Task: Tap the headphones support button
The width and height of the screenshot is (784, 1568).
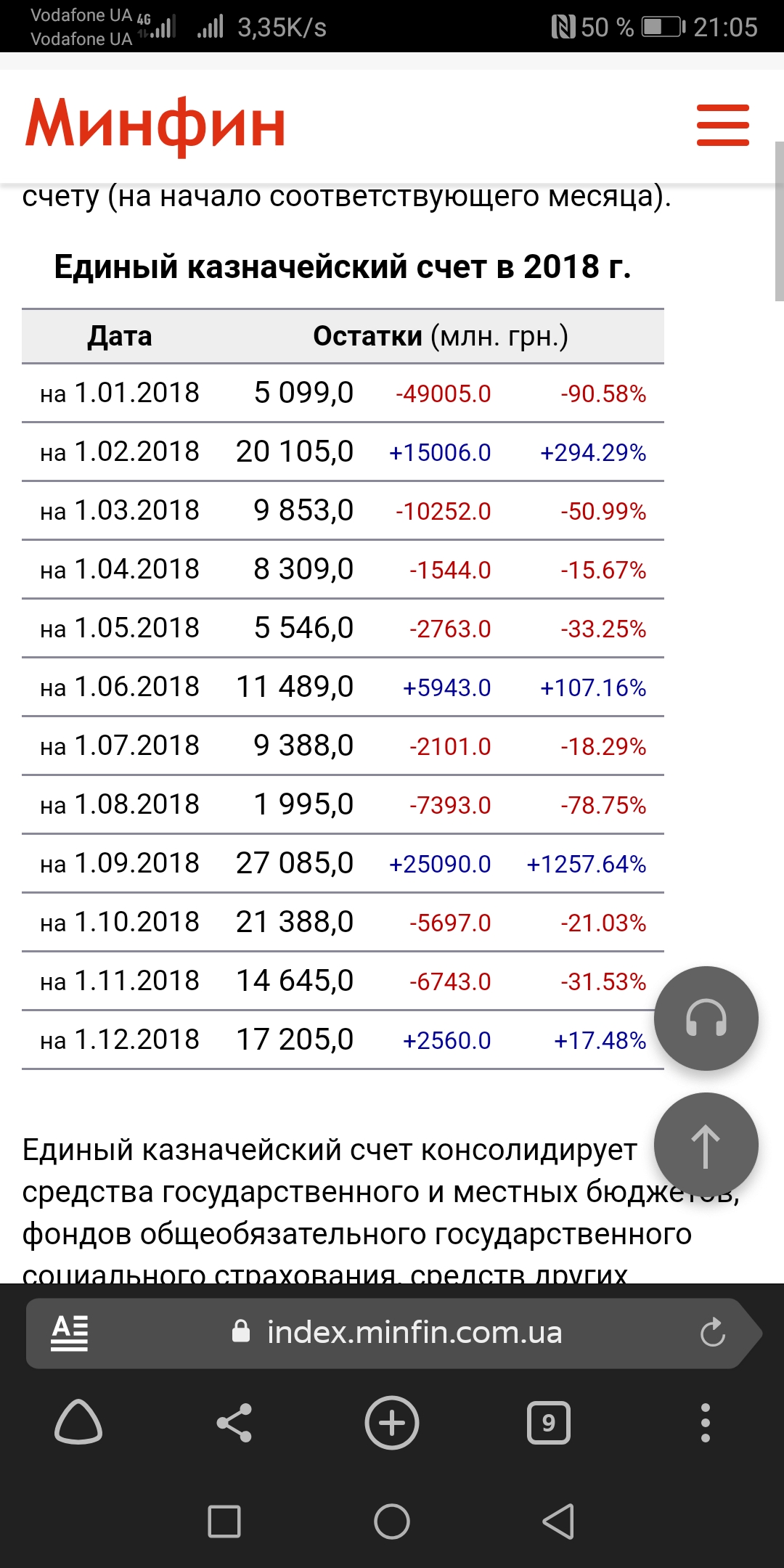Action: point(706,1018)
